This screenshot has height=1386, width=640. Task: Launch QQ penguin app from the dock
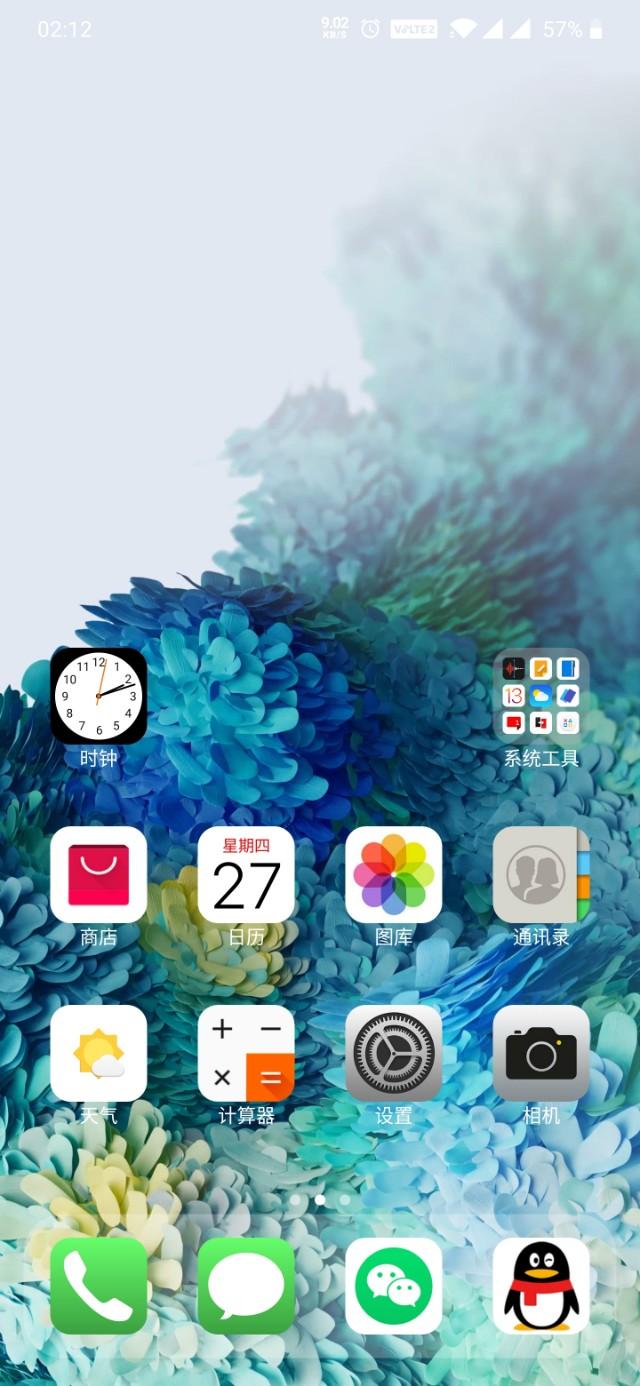pos(541,1286)
